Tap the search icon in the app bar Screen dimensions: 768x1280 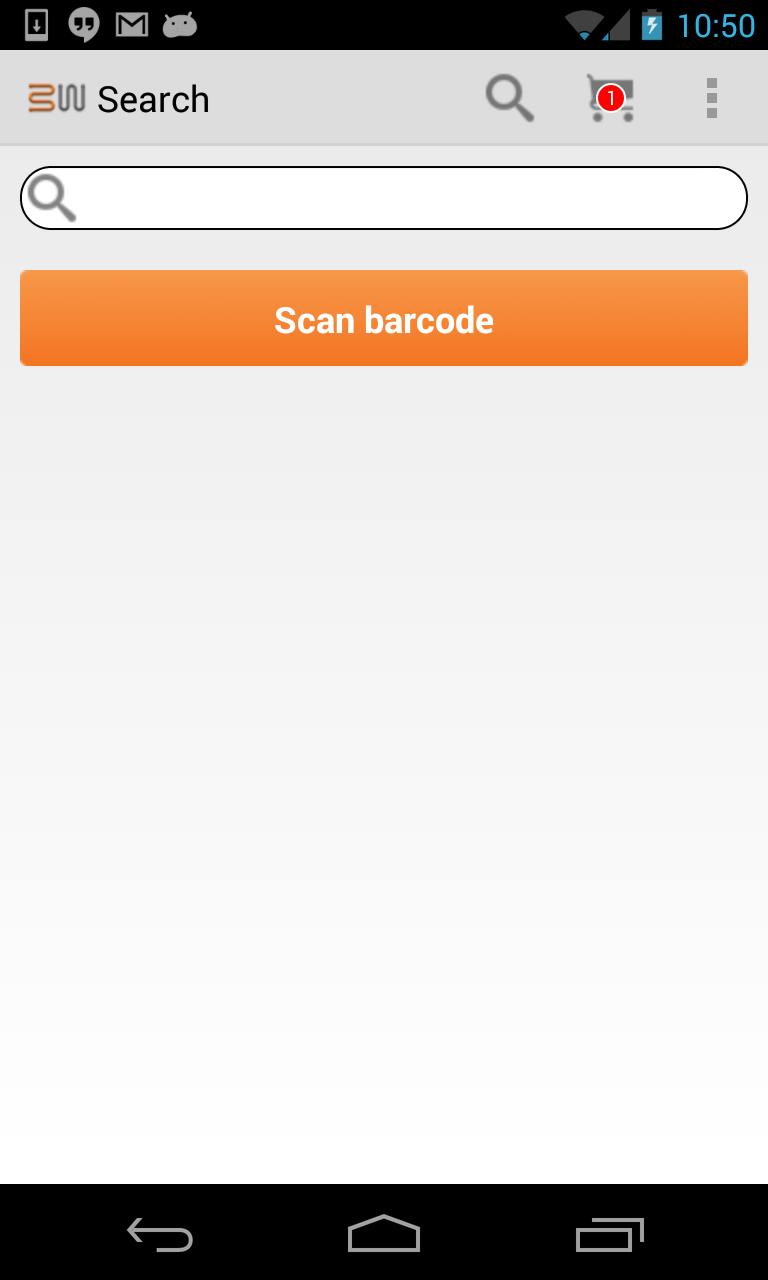tap(510, 99)
